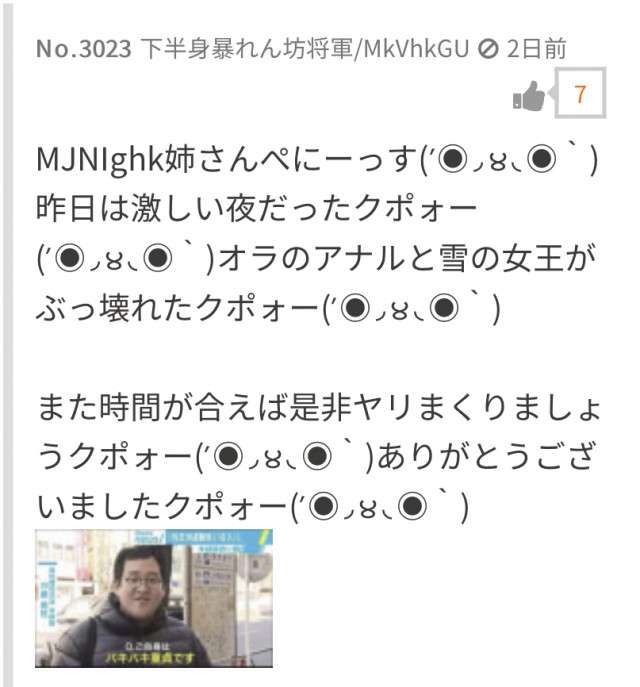The image size is (640, 687).
Task: Like comment No.3023 with thumbs-up
Action: pyautogui.click(x=528, y=97)
